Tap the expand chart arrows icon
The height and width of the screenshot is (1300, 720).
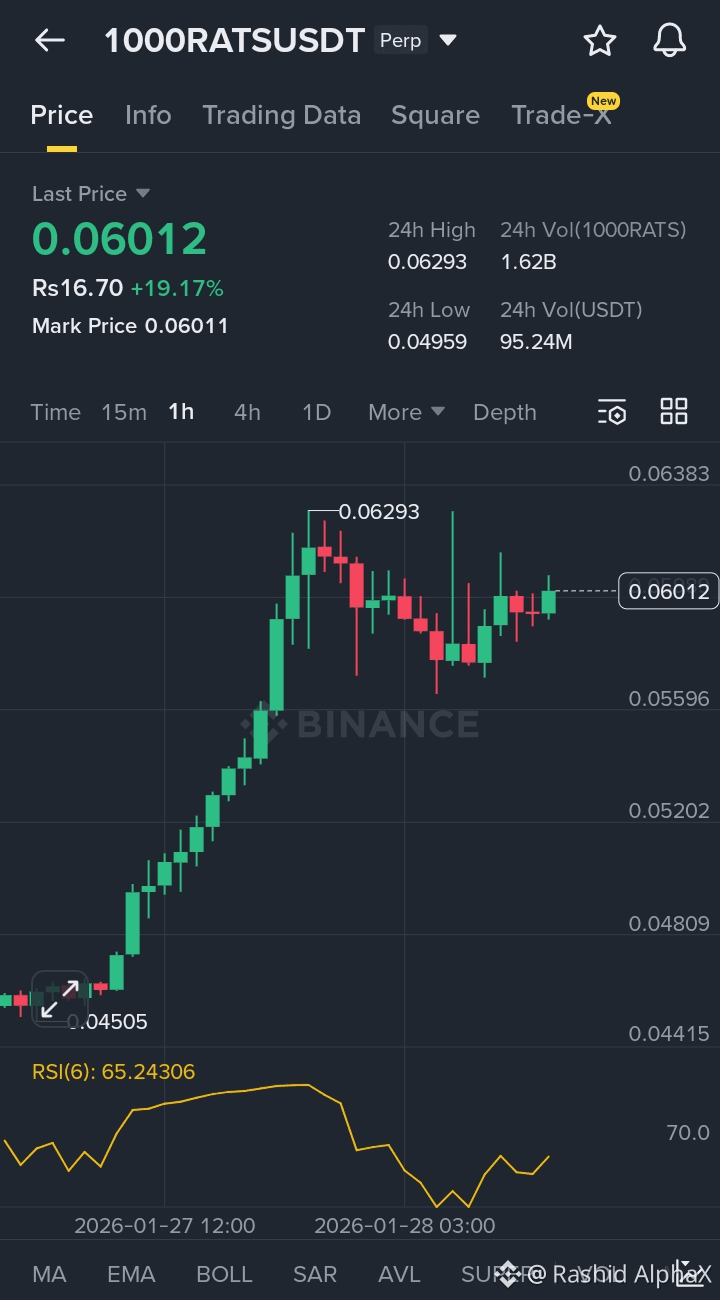pyautogui.click(x=60, y=997)
